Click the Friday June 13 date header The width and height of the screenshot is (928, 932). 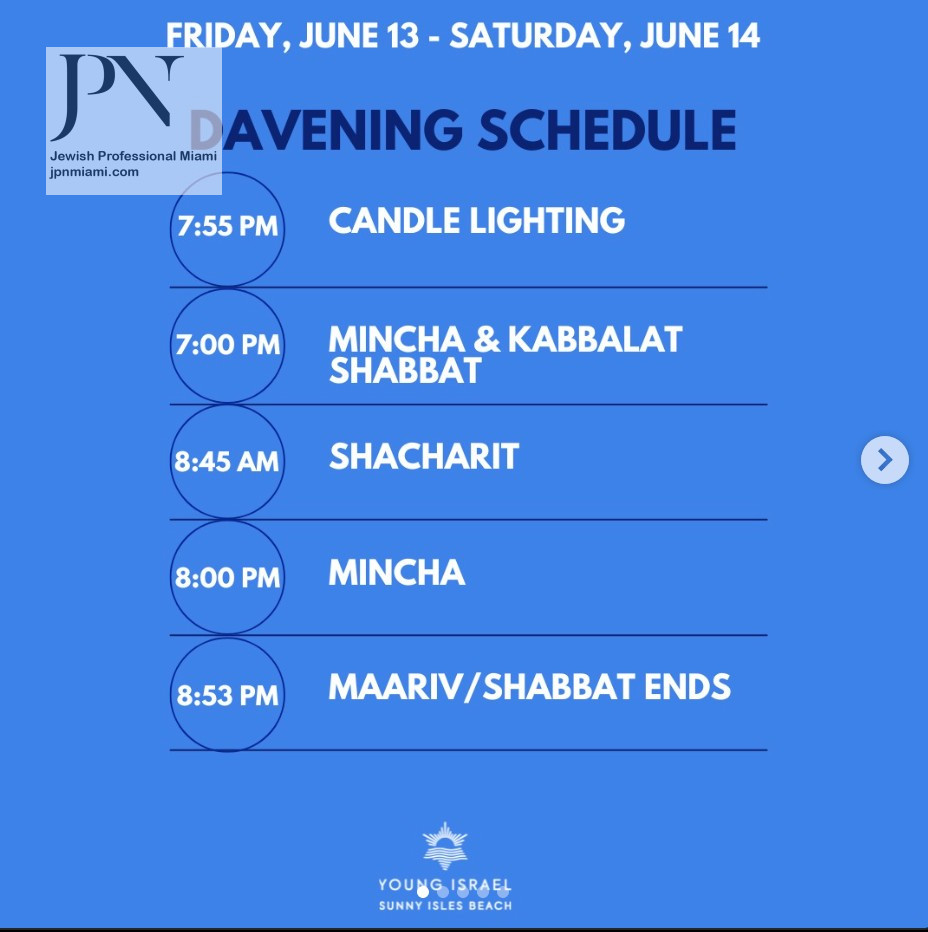click(x=464, y=34)
